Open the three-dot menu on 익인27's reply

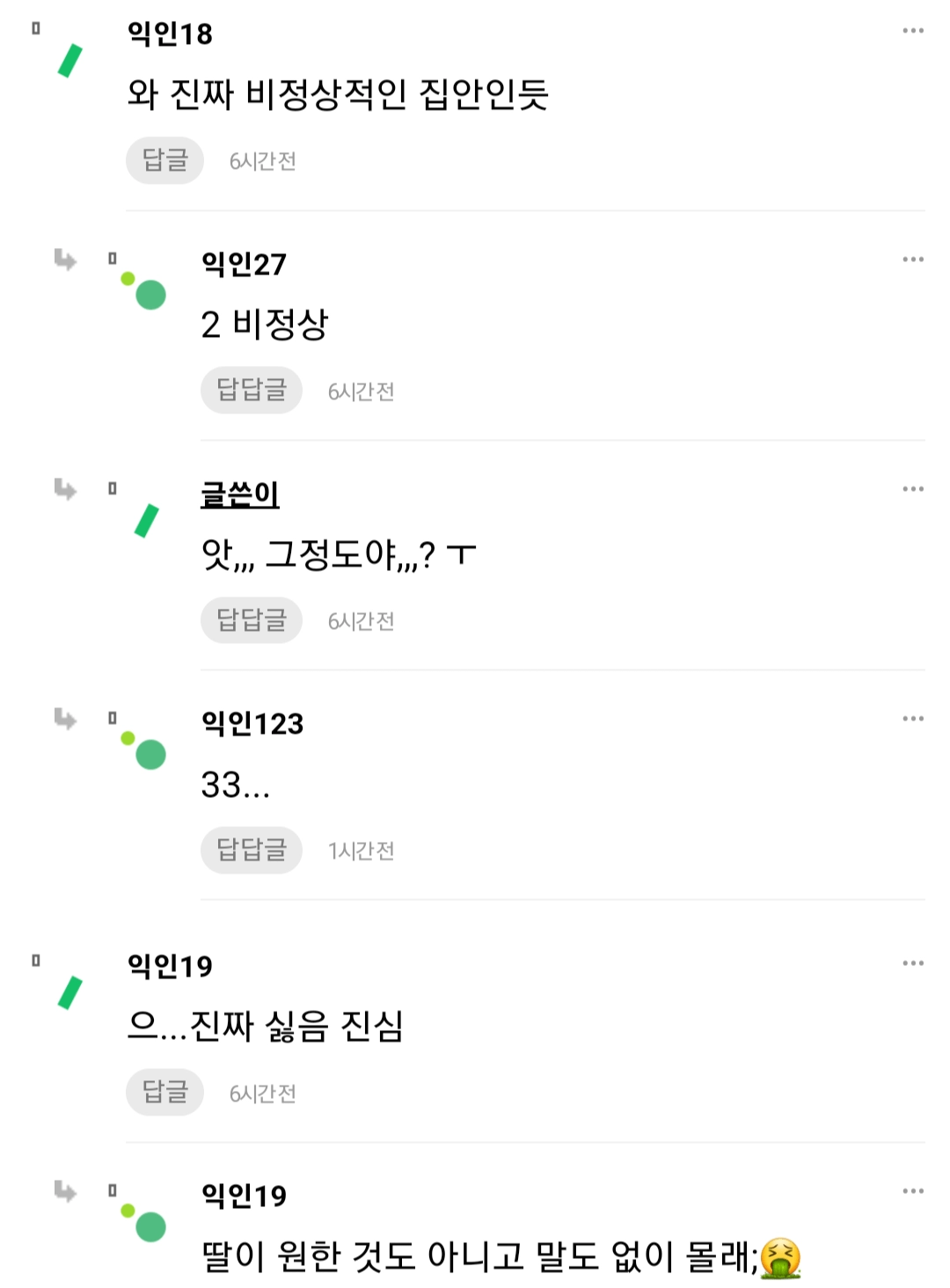(912, 261)
